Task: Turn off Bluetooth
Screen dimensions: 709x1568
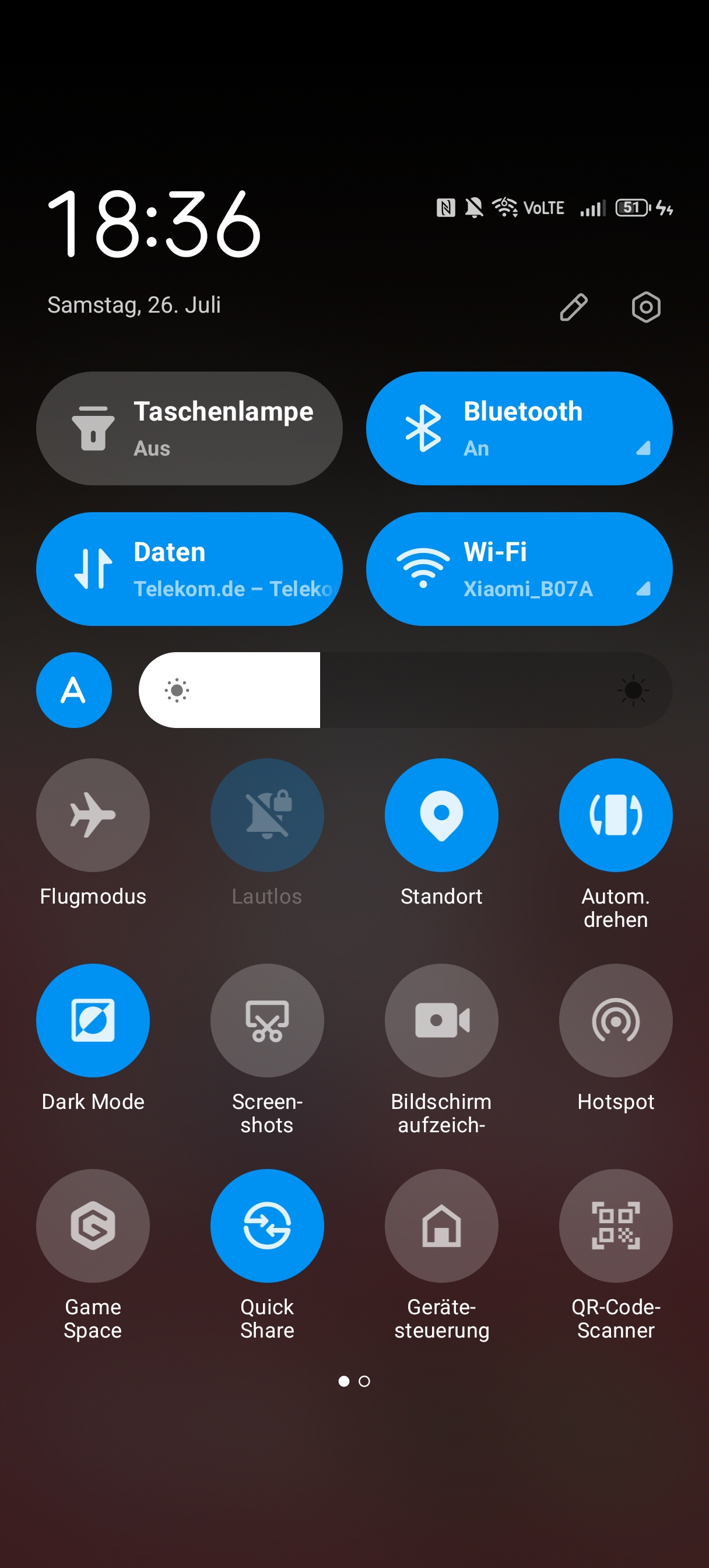Action: [519, 429]
